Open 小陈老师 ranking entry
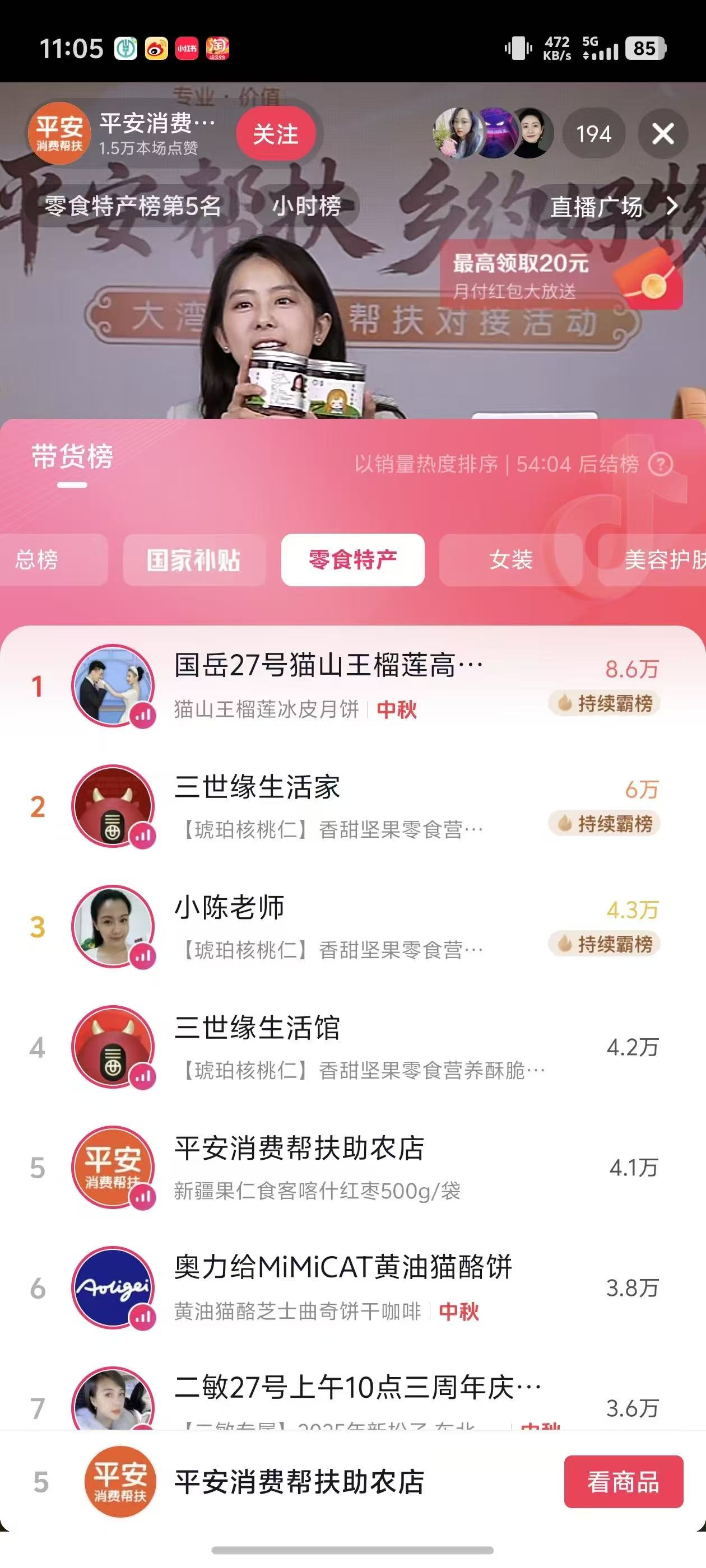 tap(329, 926)
